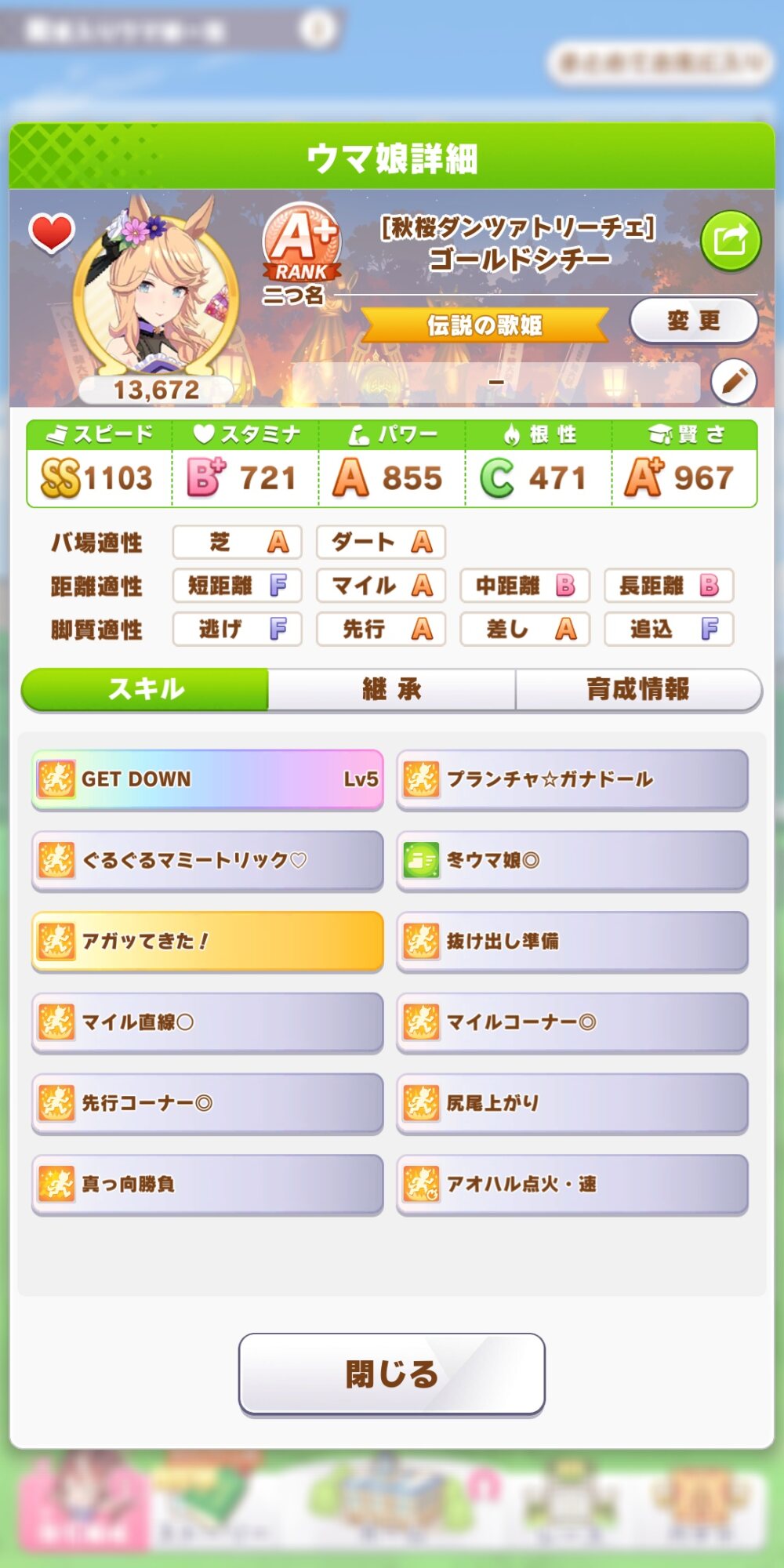The image size is (784, 1568).
Task: Tap the 変更 button to change the title
Action: [x=694, y=321]
